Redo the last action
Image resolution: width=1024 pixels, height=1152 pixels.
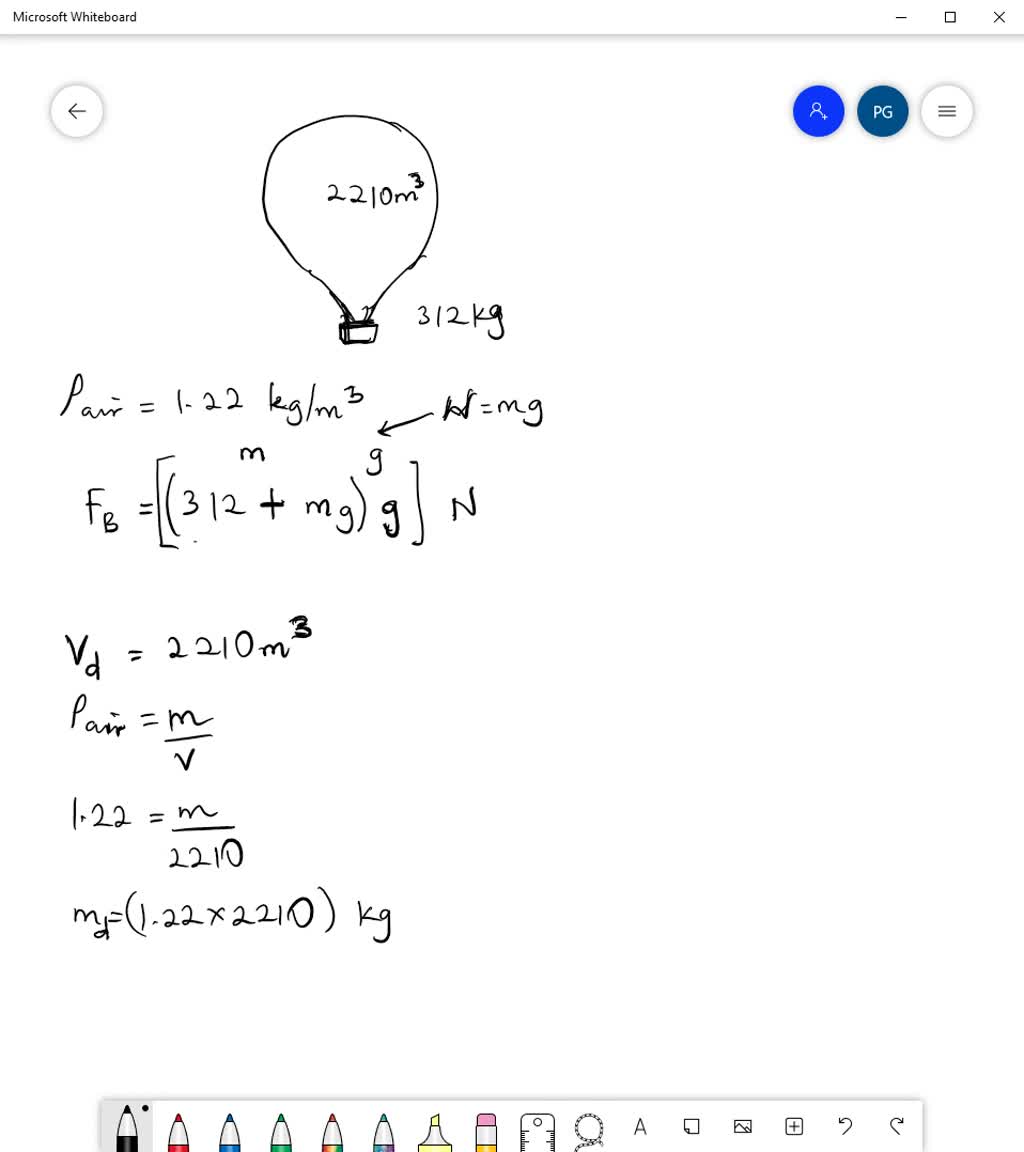896,1127
